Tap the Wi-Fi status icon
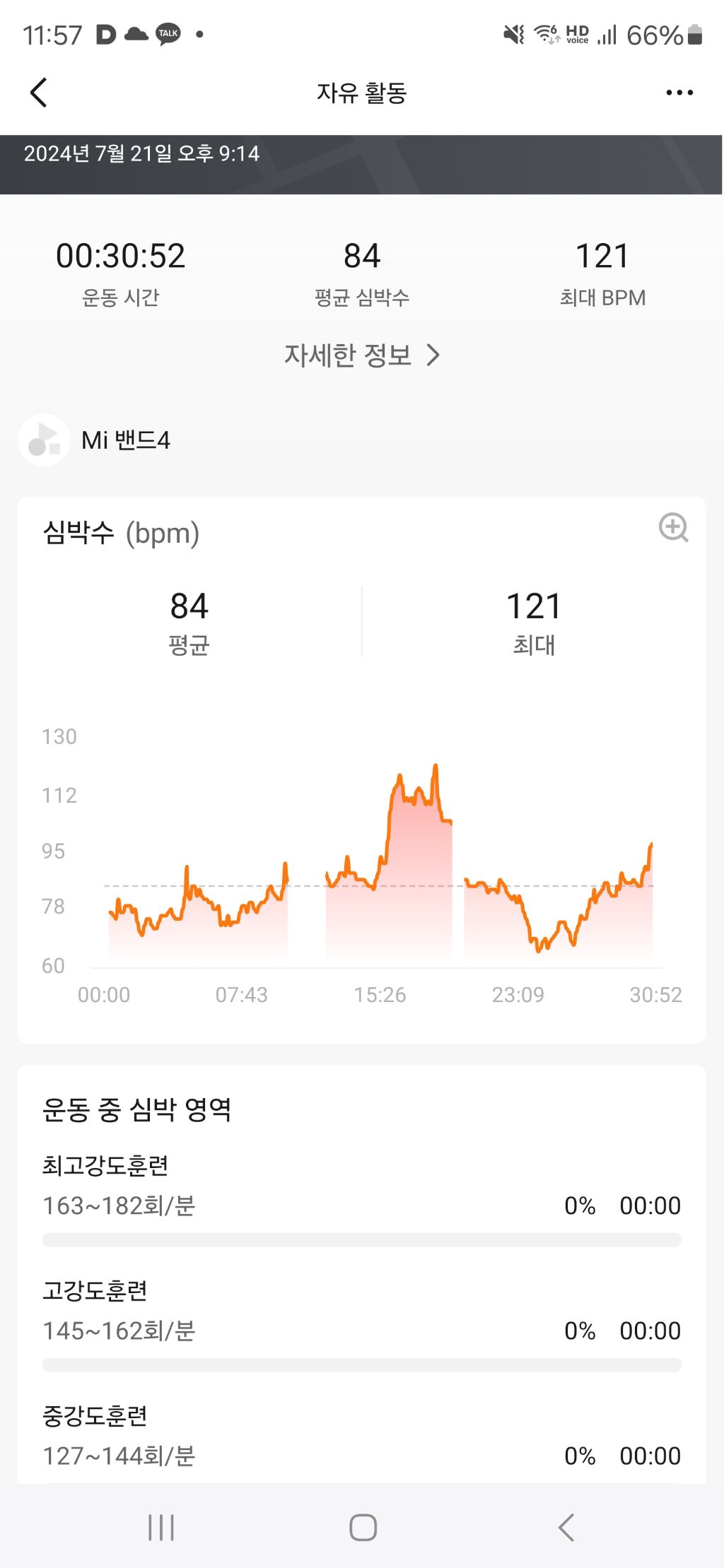This screenshot has height=1568, width=724. point(544,32)
